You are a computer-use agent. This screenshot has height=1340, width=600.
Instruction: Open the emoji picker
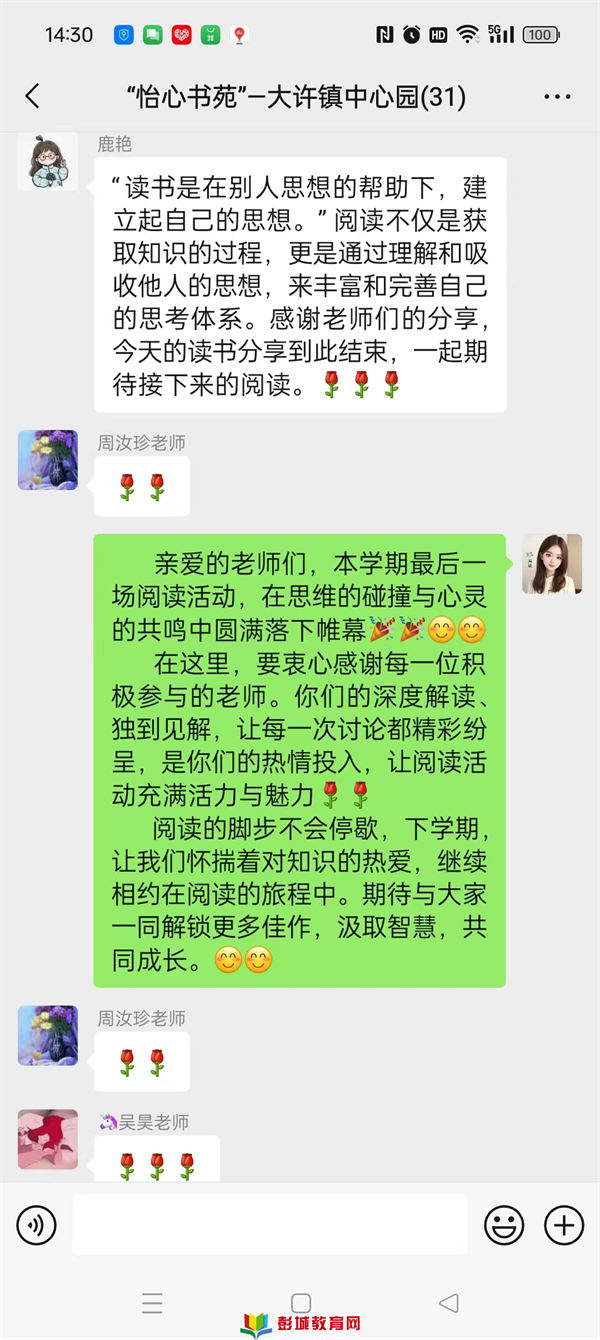click(x=504, y=1224)
